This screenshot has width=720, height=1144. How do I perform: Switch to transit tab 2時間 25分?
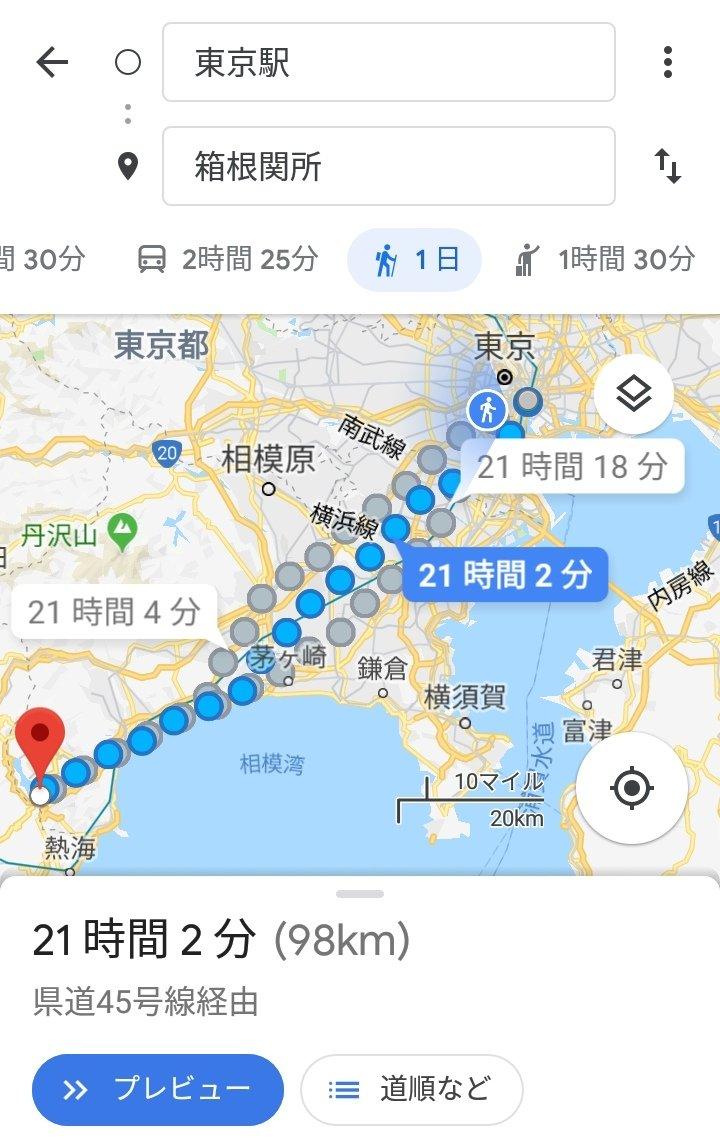click(x=227, y=260)
